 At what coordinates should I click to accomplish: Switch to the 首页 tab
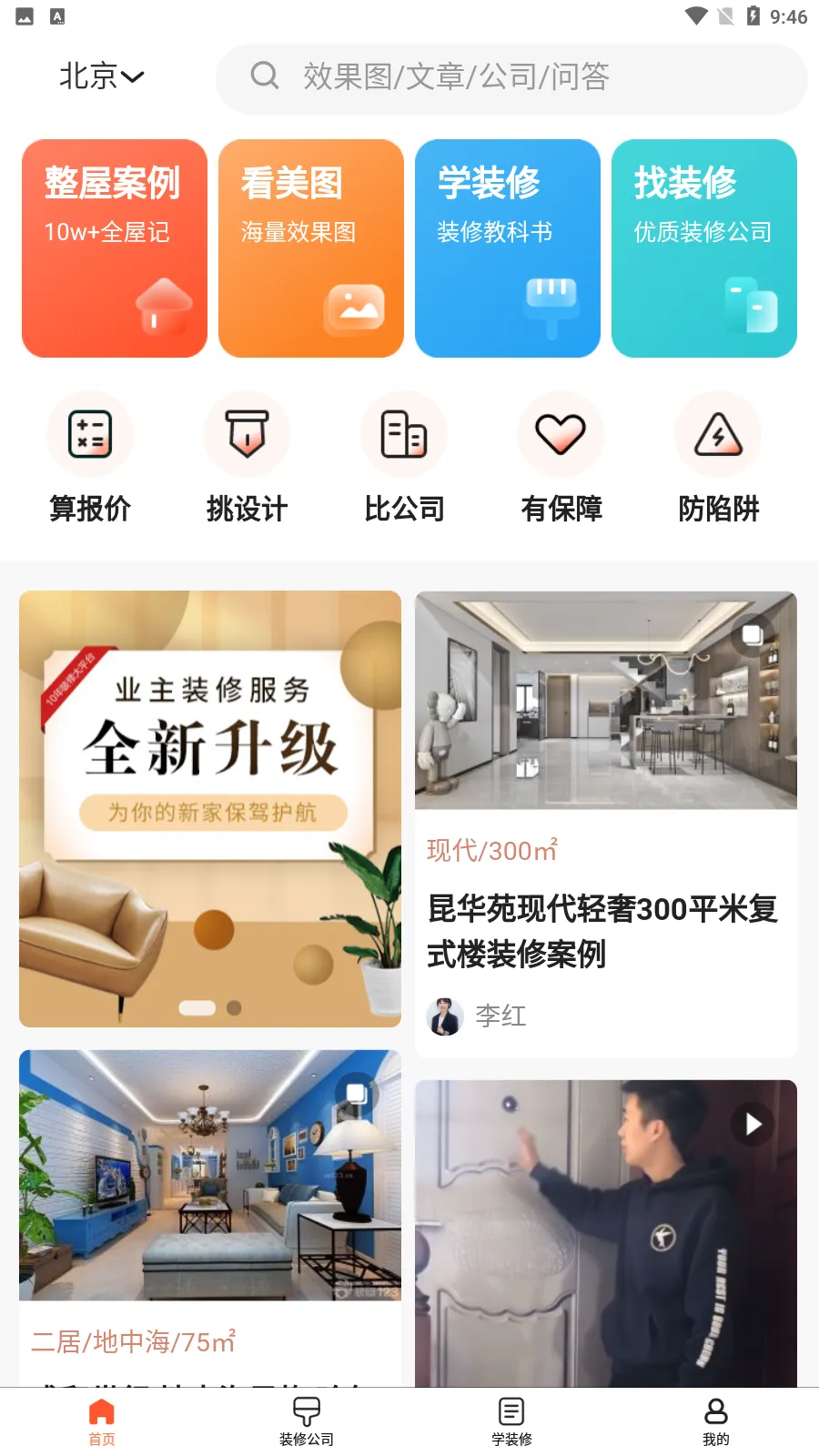pyautogui.click(x=102, y=1421)
